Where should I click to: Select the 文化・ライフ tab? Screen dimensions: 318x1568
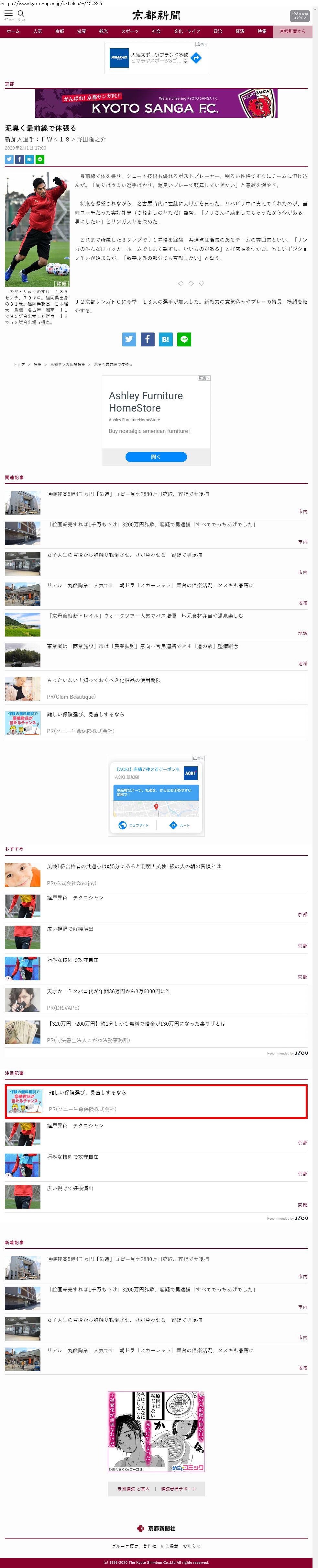[187, 31]
